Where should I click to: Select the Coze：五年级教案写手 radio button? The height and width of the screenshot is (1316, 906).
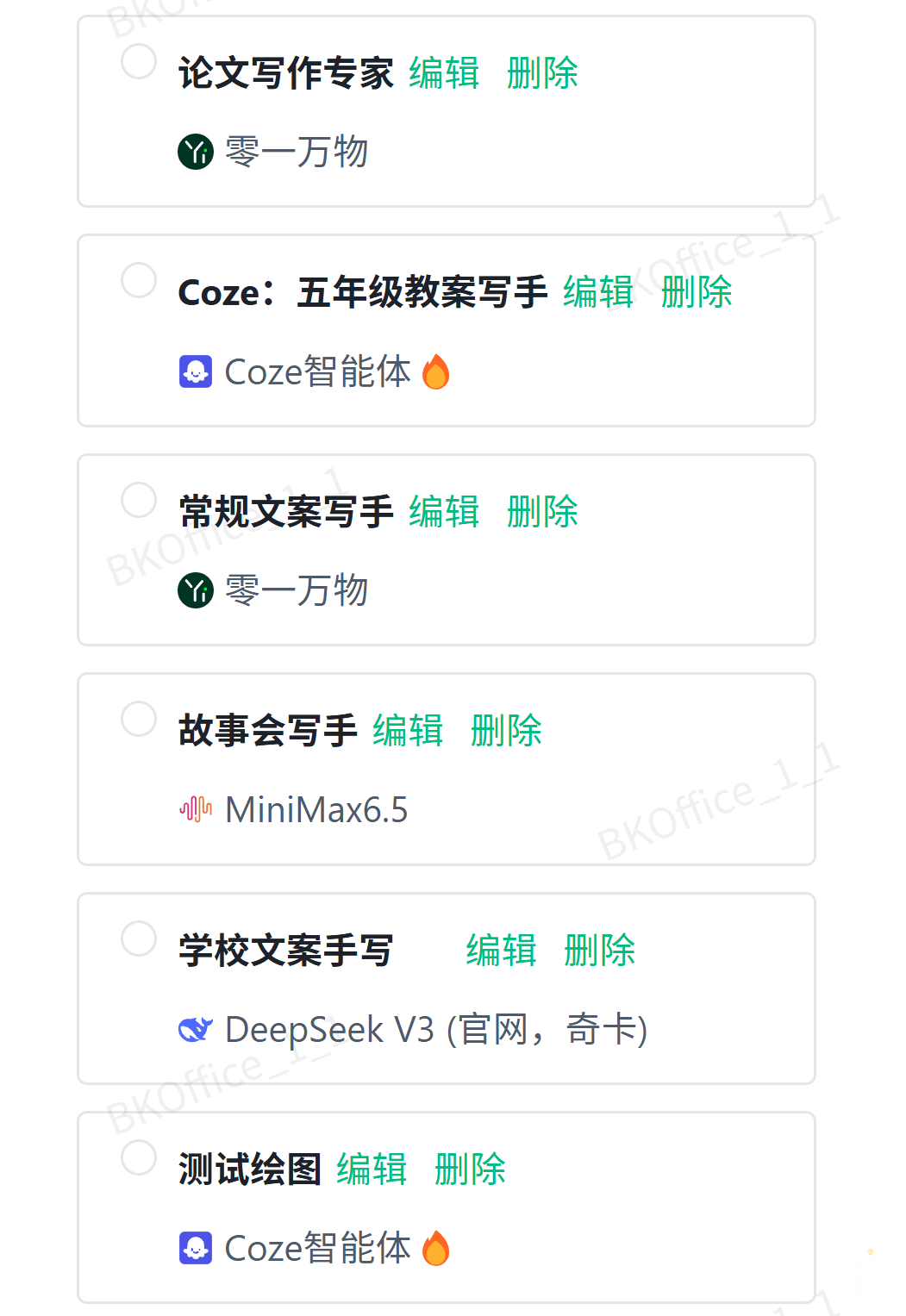[x=139, y=280]
